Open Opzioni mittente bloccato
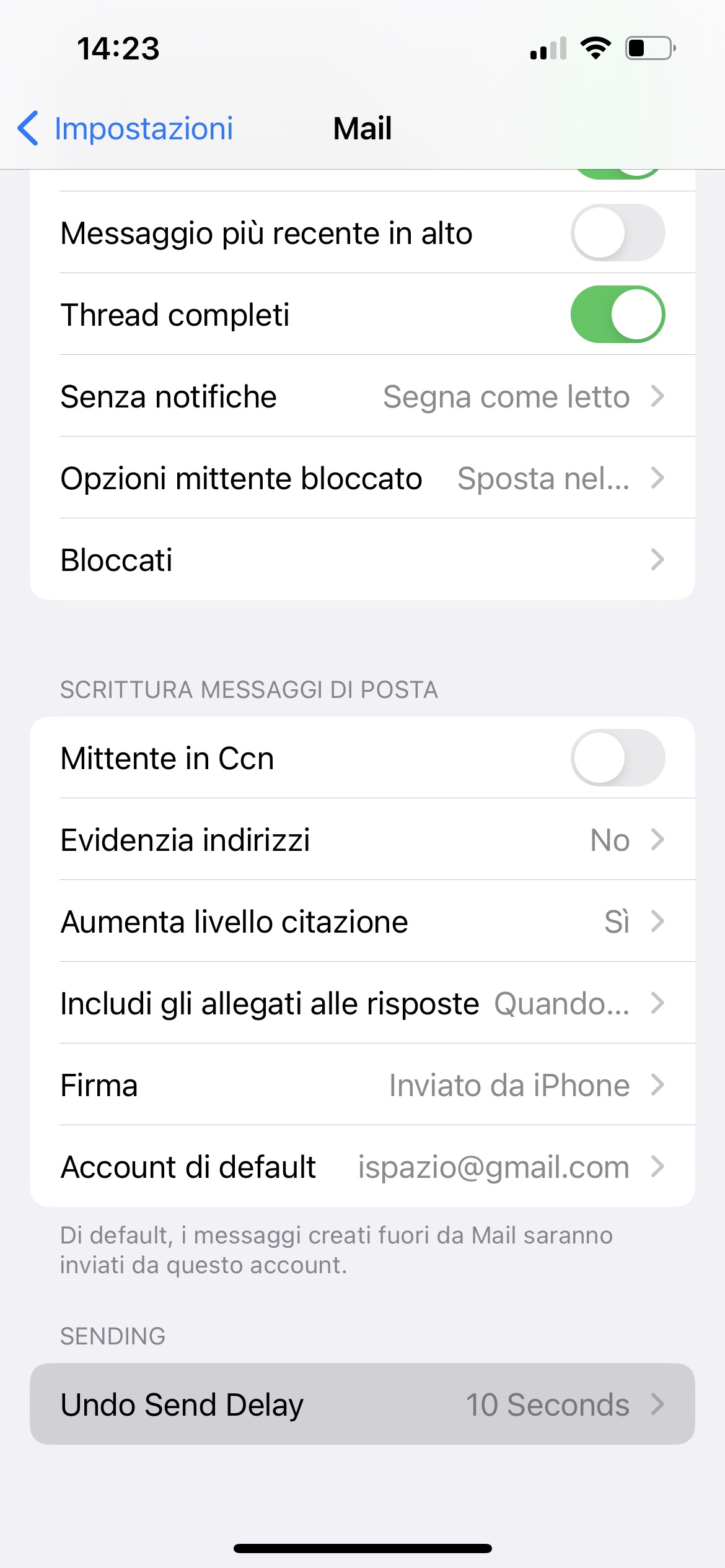This screenshot has width=725, height=1568. click(362, 478)
